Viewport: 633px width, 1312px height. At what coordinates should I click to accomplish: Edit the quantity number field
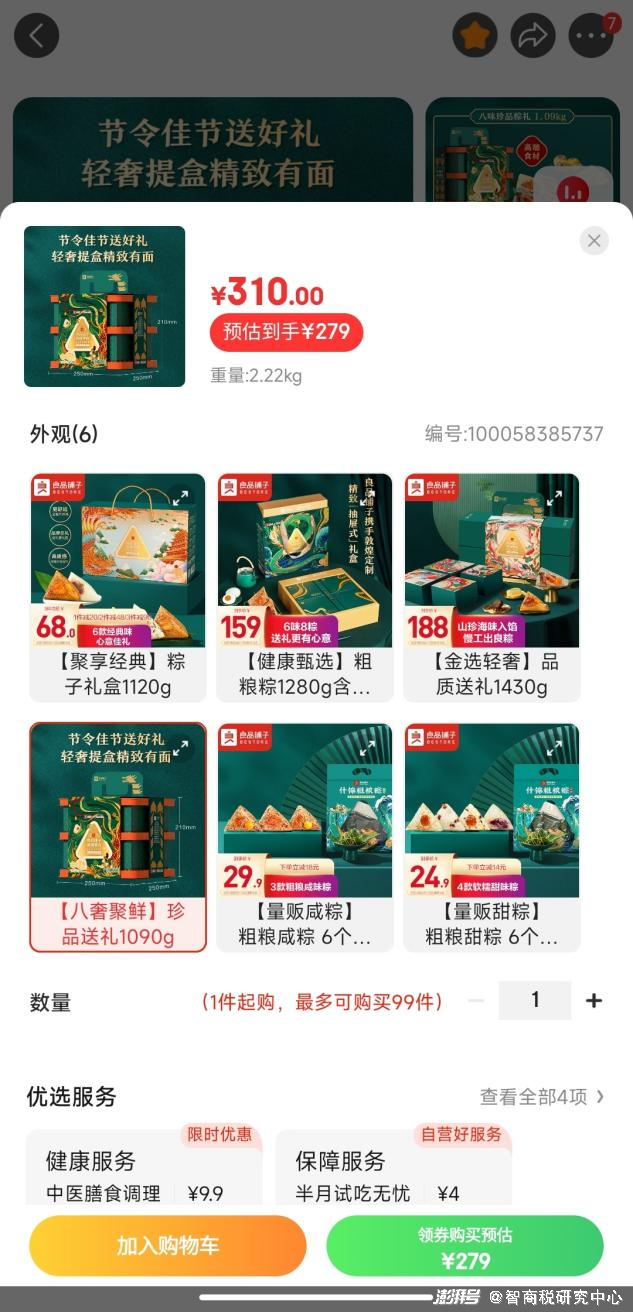pos(535,1000)
